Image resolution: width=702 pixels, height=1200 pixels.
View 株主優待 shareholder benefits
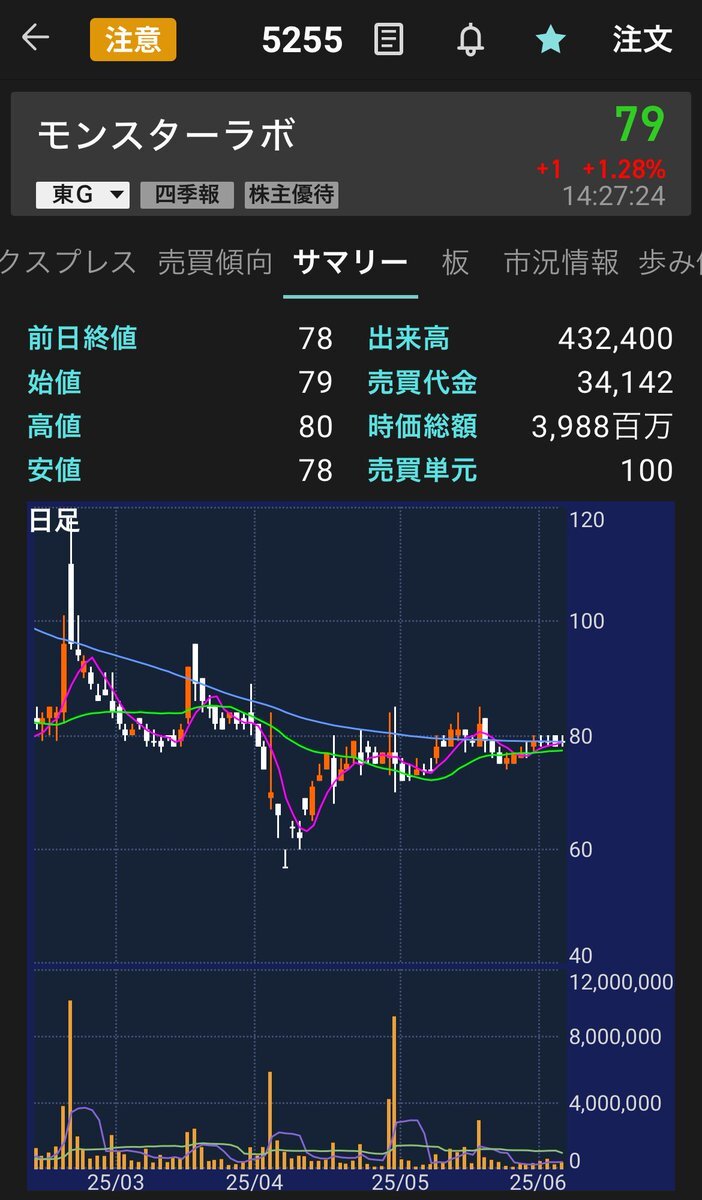[x=292, y=195]
